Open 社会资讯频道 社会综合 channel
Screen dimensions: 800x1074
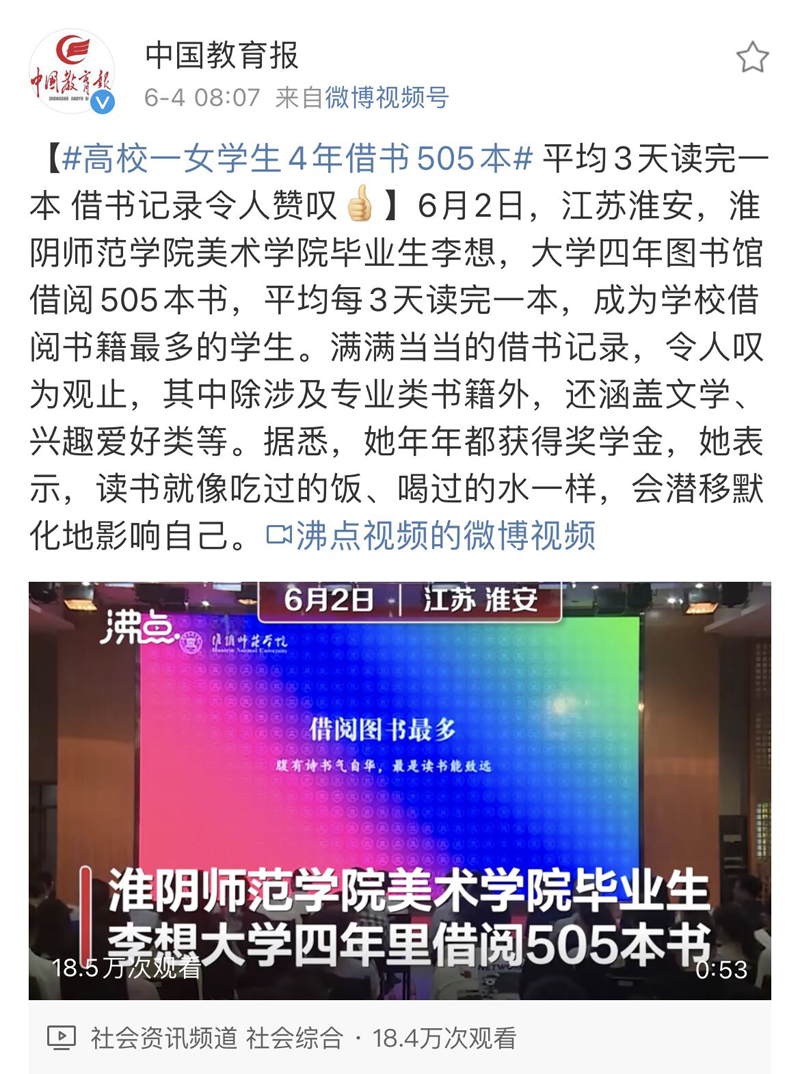pos(215,1037)
